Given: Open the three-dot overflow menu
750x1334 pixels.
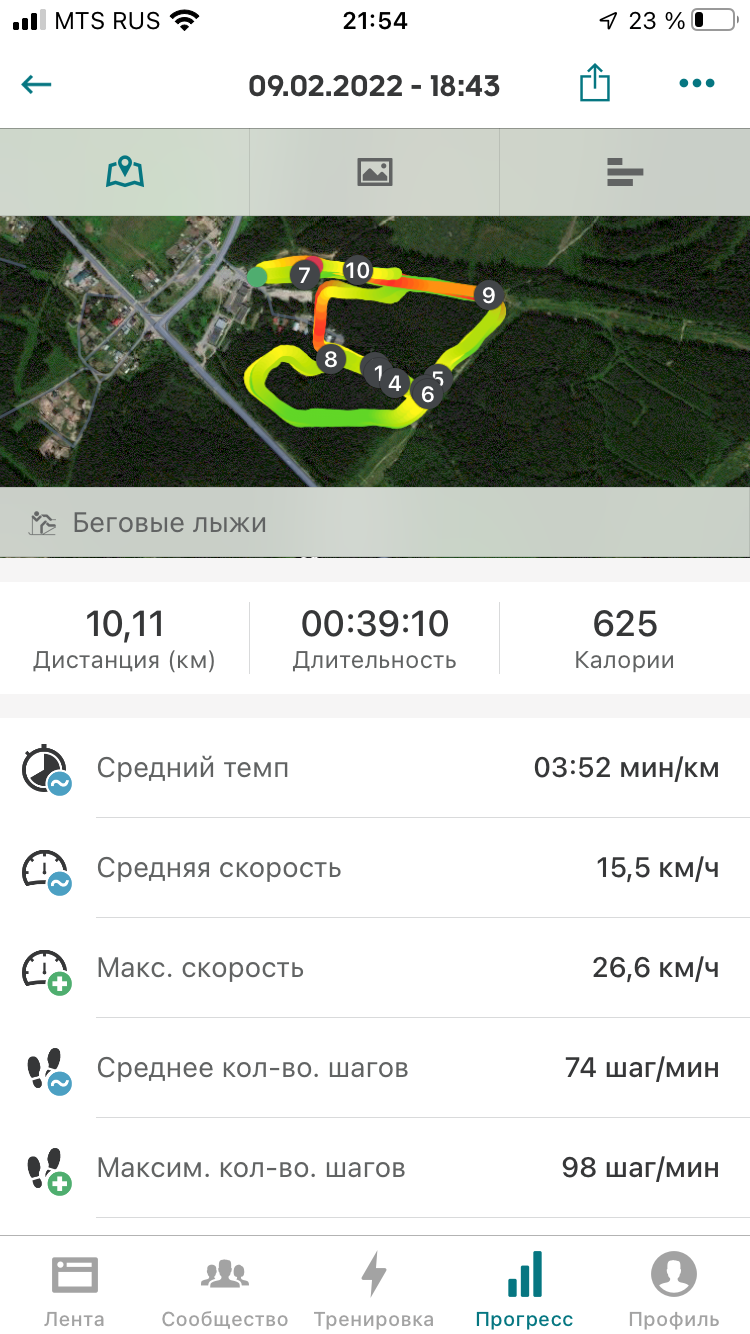Looking at the screenshot, I should pos(696,84).
